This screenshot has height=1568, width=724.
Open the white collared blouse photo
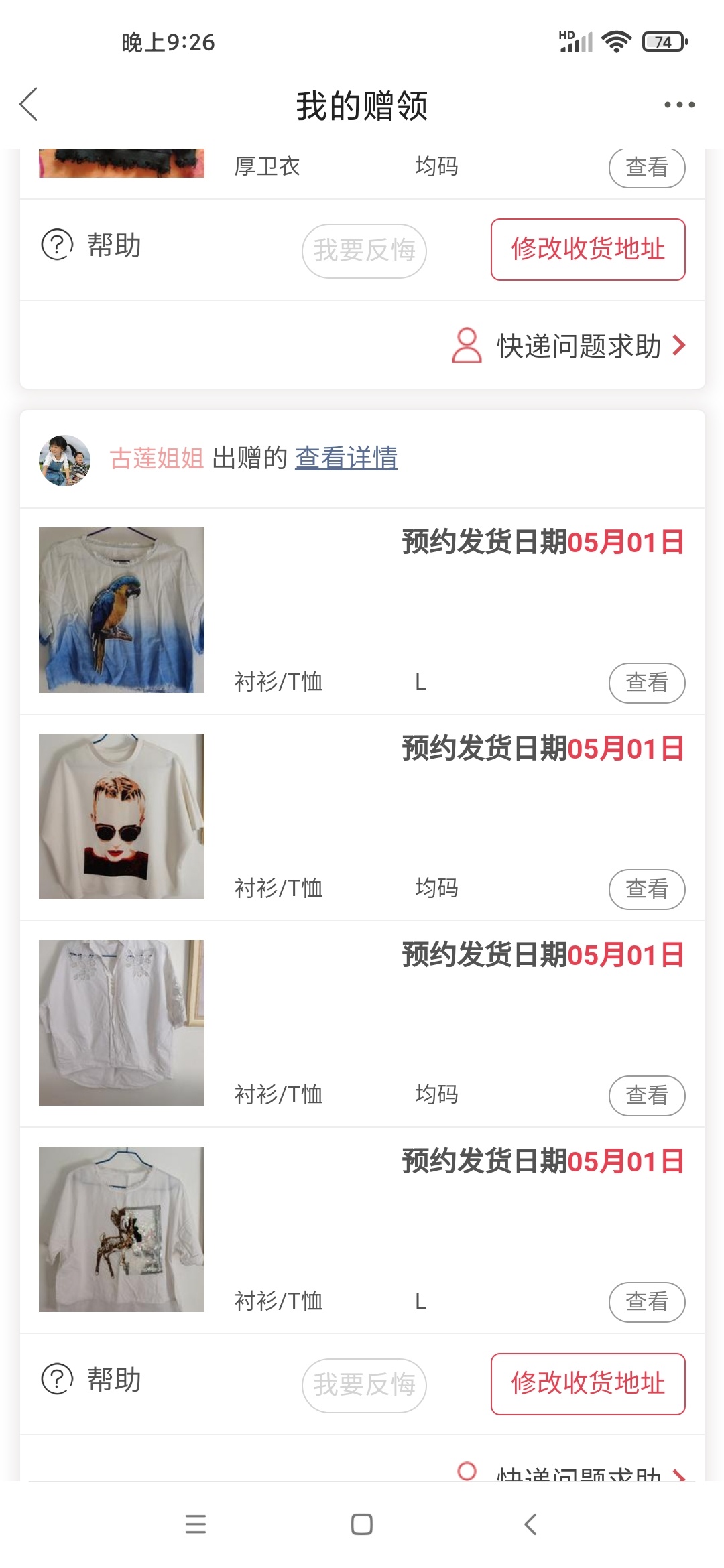(121, 1023)
